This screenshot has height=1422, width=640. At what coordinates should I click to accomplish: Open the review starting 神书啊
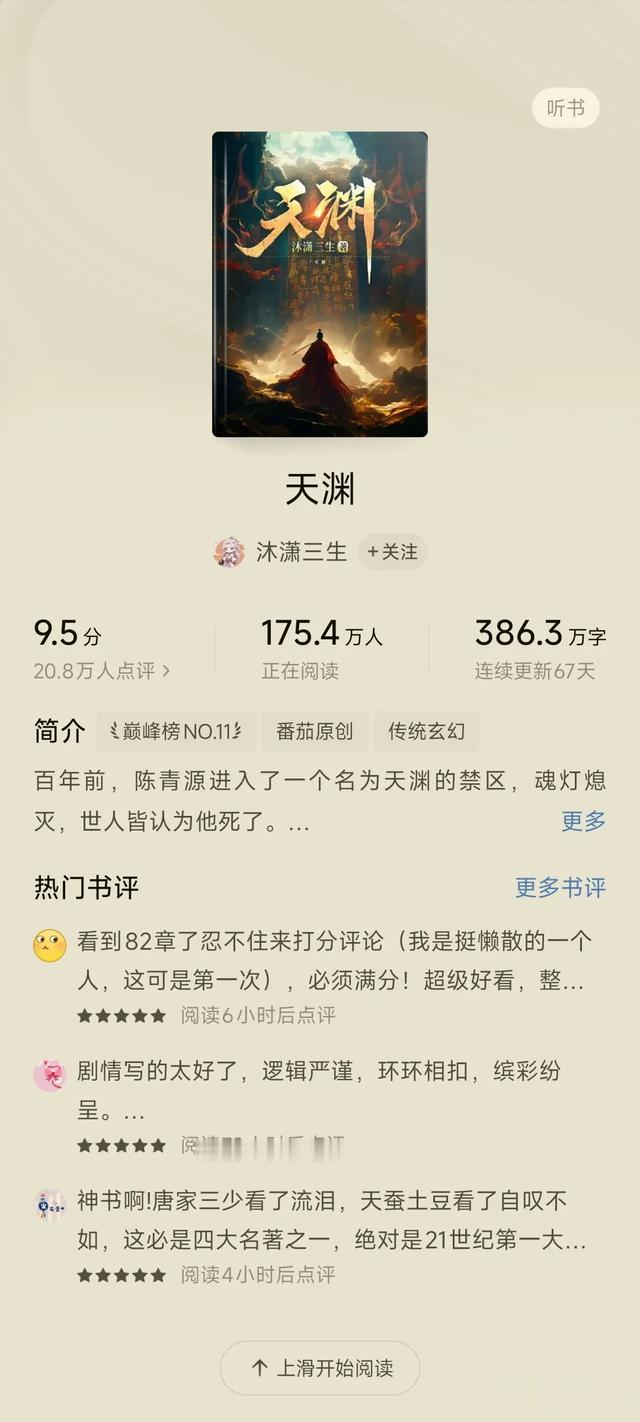pyautogui.click(x=330, y=1220)
